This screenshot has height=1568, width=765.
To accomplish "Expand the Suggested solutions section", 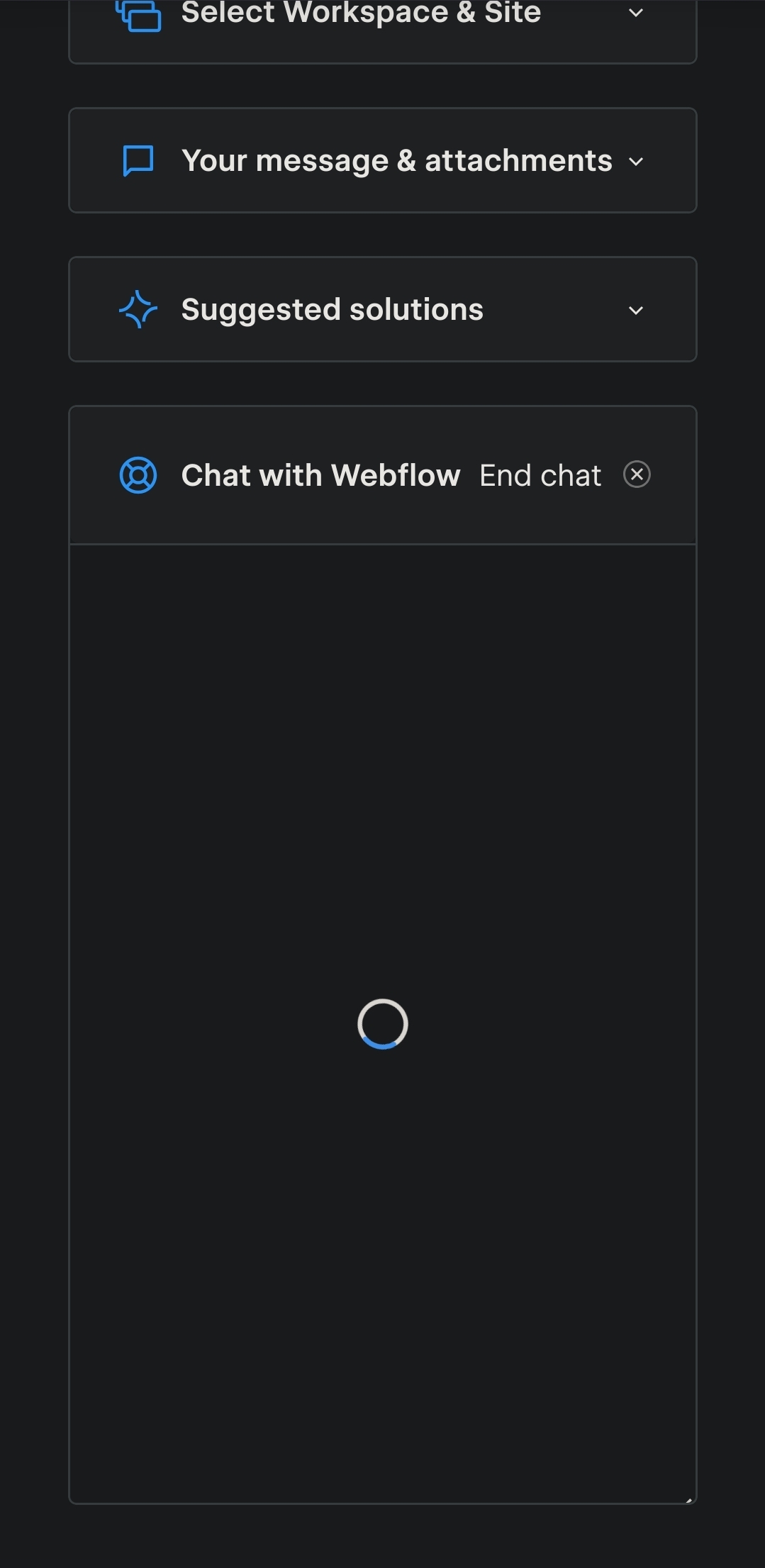I will 635,311.
